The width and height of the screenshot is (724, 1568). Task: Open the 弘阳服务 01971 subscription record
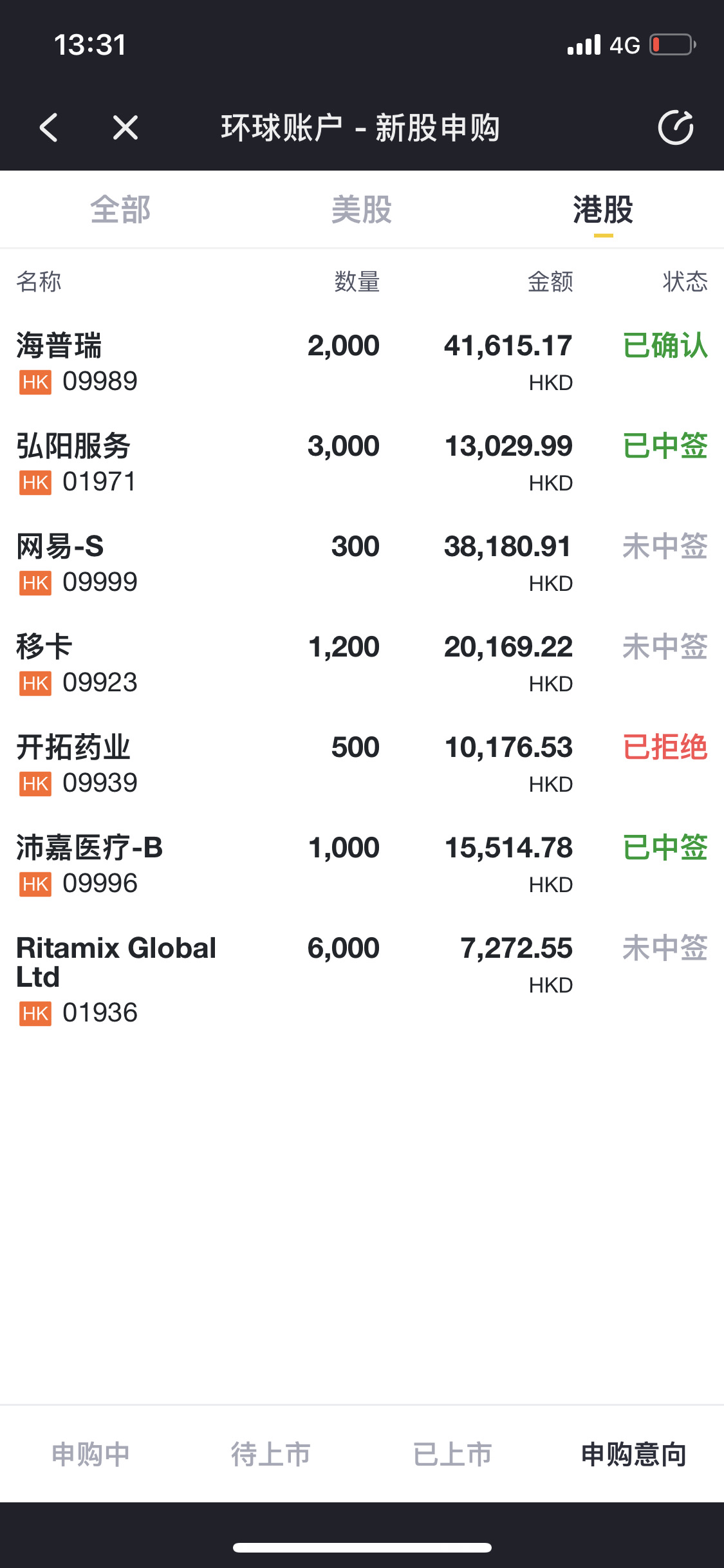tap(362, 463)
